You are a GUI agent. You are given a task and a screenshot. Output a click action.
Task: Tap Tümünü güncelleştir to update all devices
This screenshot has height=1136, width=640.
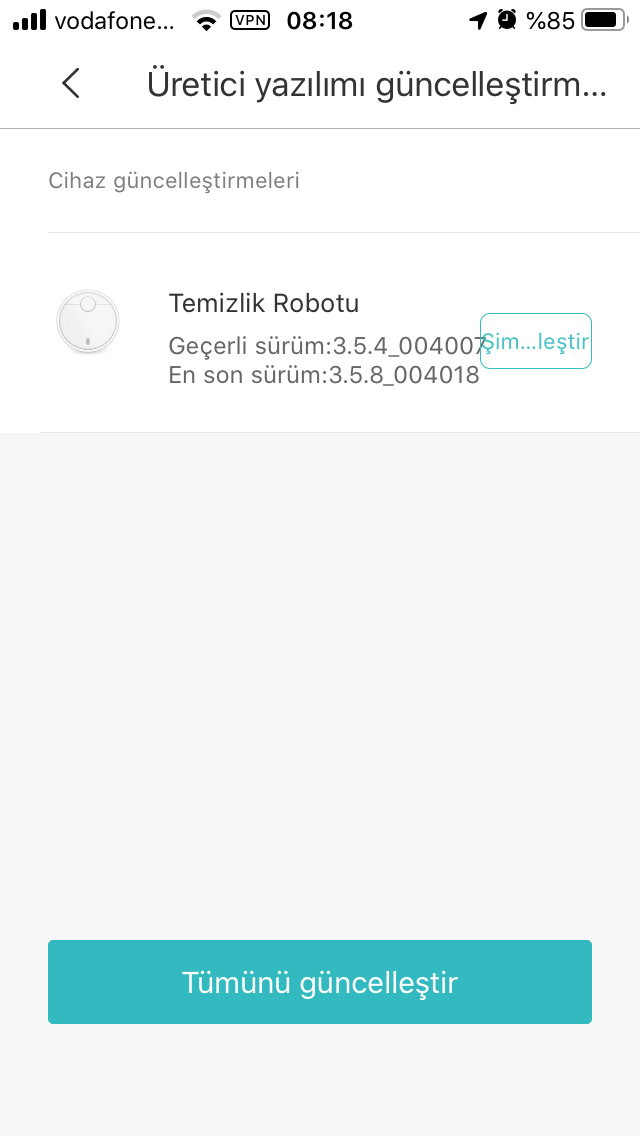[x=320, y=982]
